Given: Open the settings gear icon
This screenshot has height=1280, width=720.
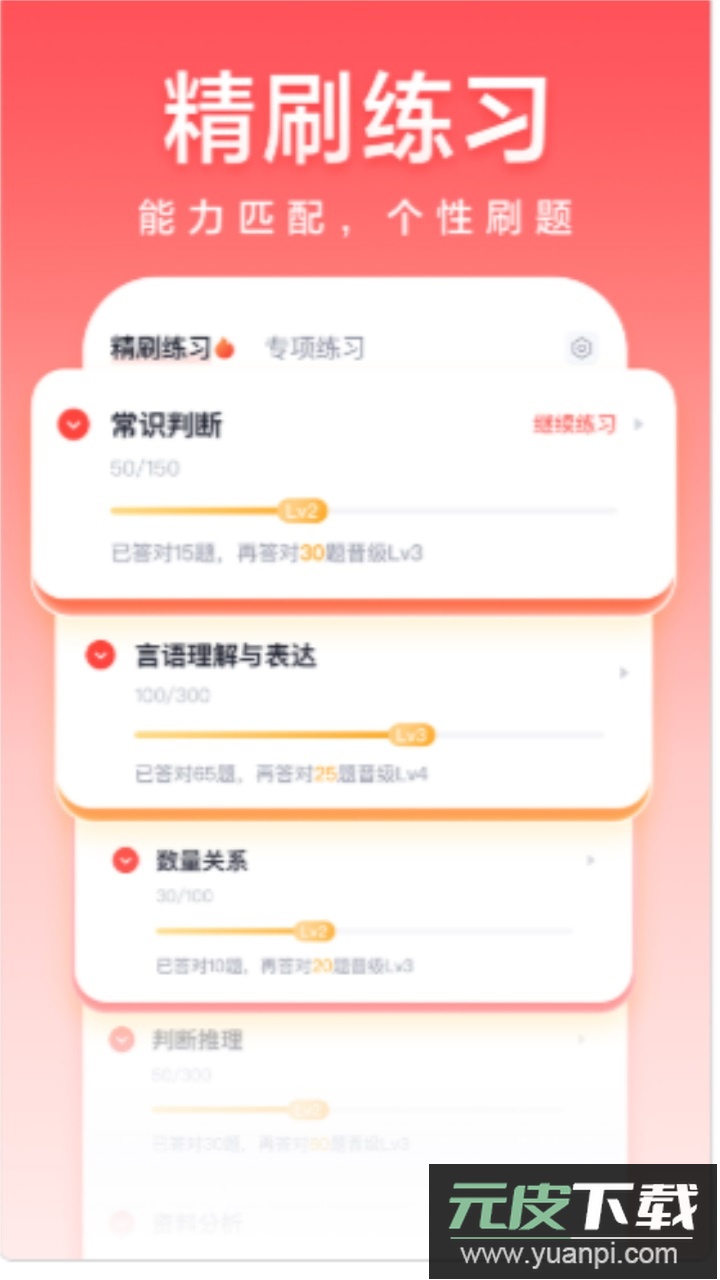Looking at the screenshot, I should pyautogui.click(x=583, y=349).
